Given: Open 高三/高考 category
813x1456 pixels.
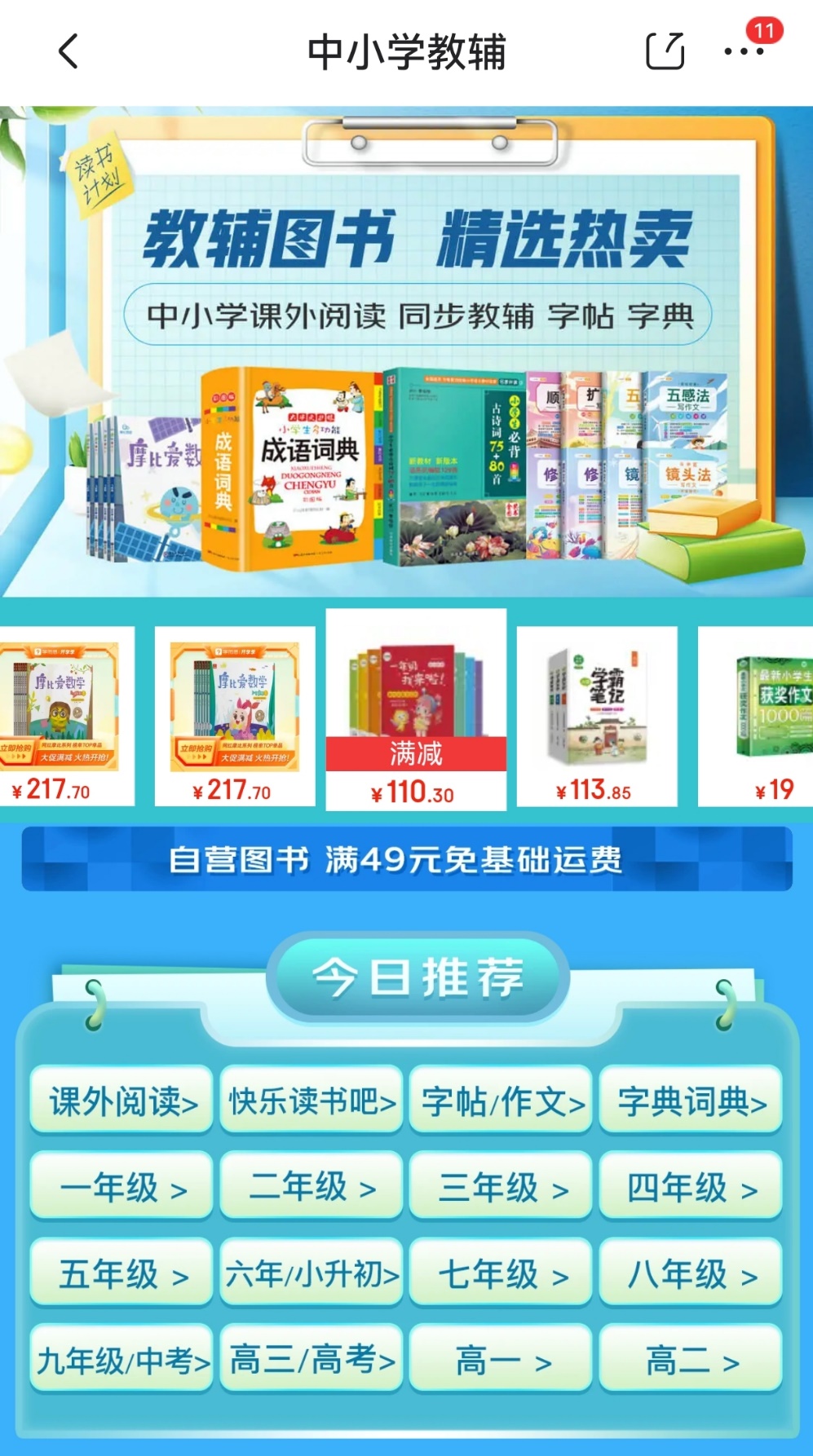Looking at the screenshot, I should [x=312, y=1360].
